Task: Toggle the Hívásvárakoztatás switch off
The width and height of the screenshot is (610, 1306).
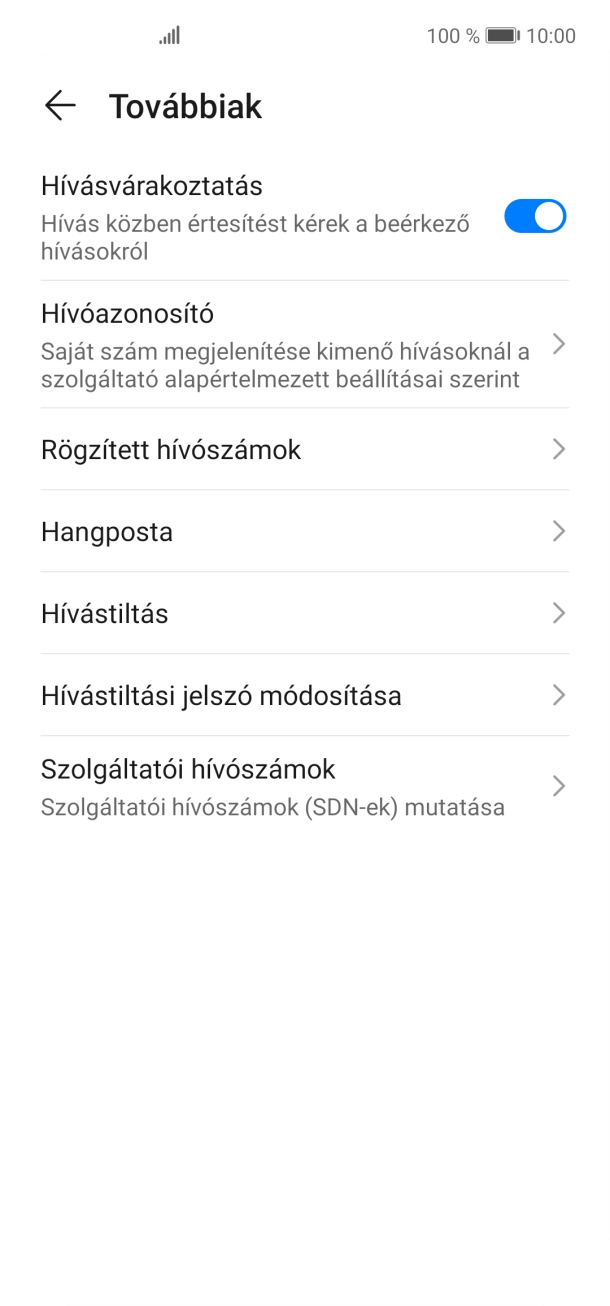Action: click(x=534, y=217)
